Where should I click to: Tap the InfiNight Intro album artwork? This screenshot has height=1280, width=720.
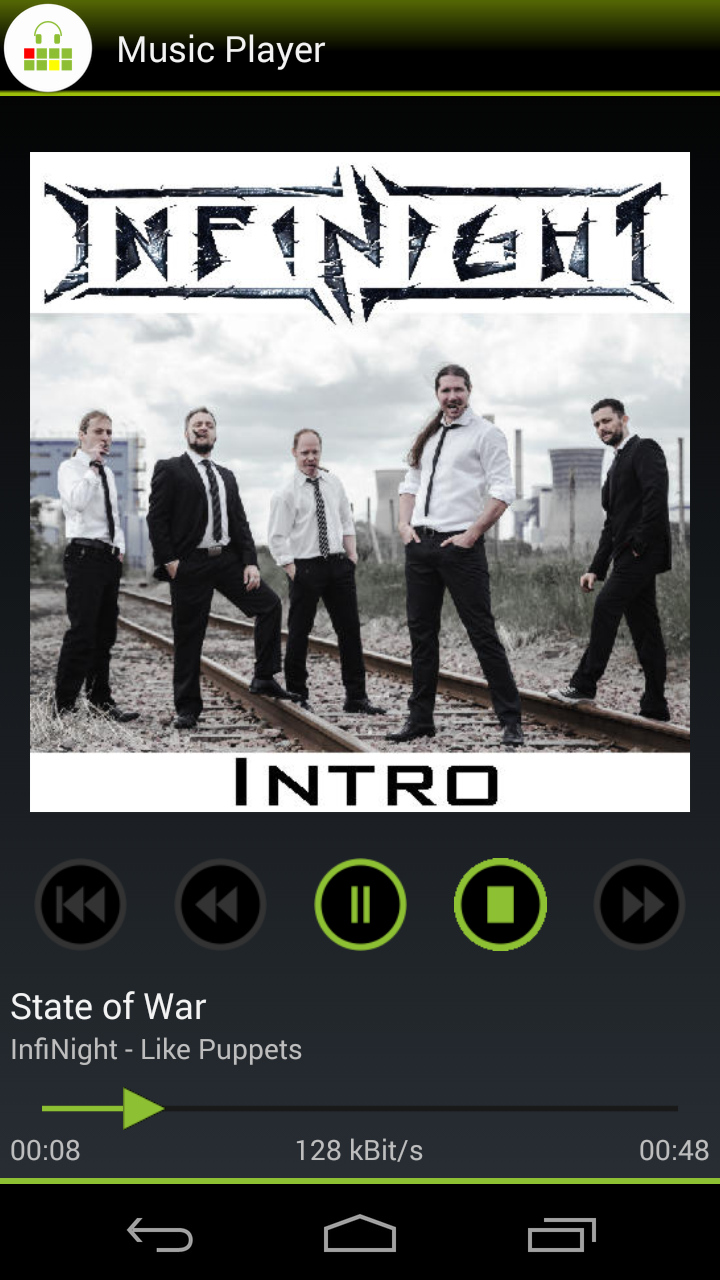coord(360,480)
